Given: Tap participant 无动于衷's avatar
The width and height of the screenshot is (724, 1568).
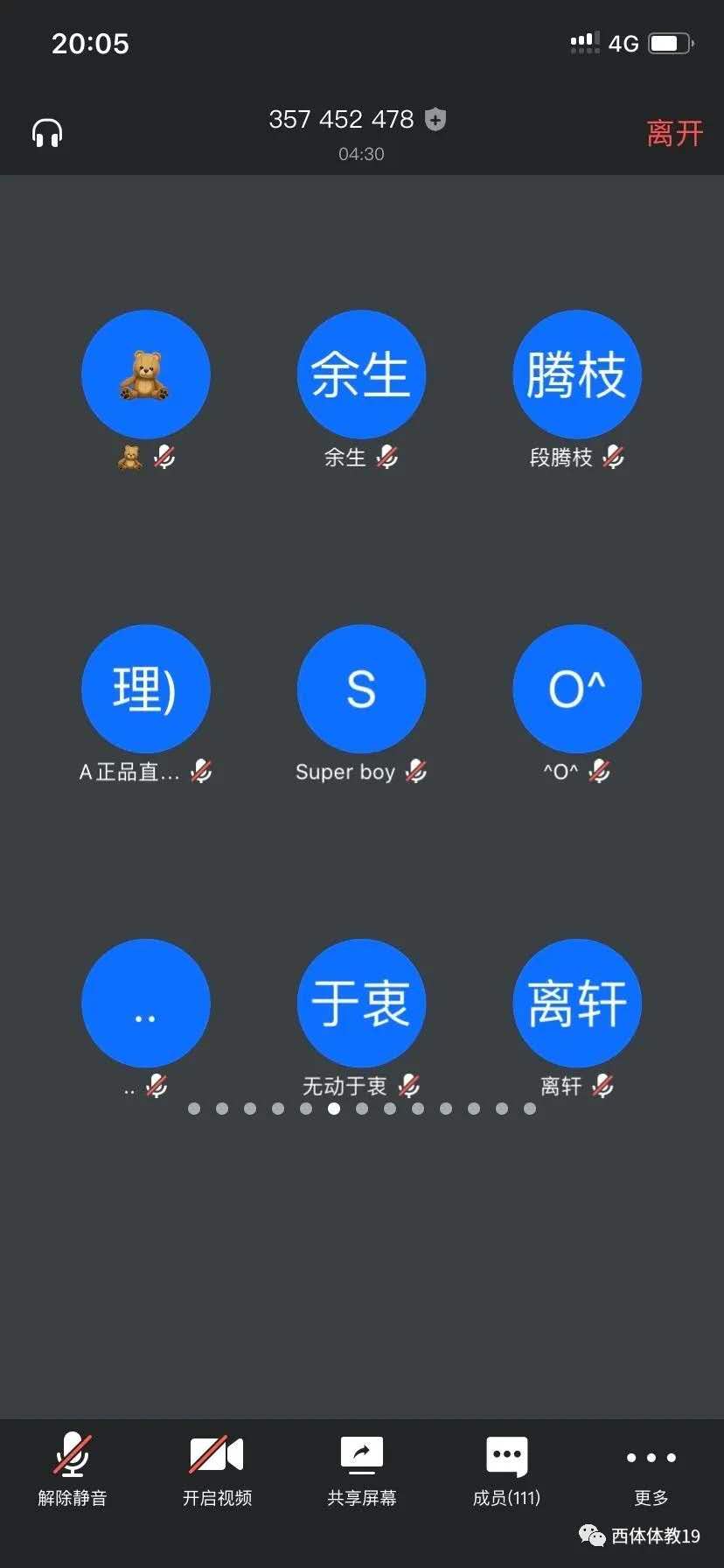Looking at the screenshot, I should 361,1003.
